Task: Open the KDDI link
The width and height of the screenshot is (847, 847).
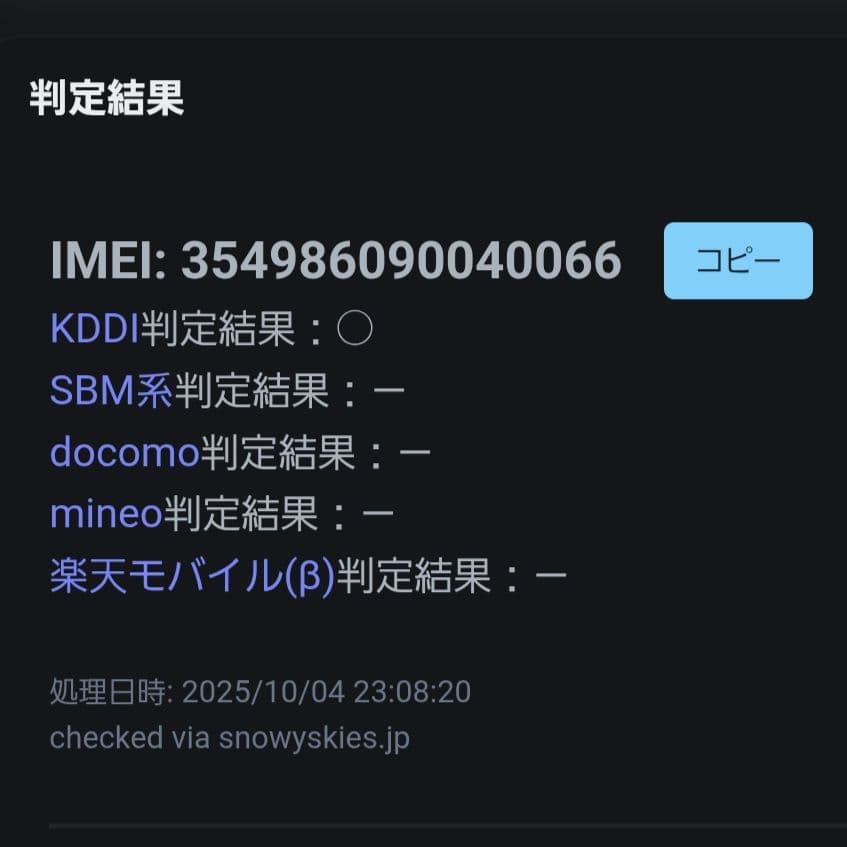Action: click(95, 329)
